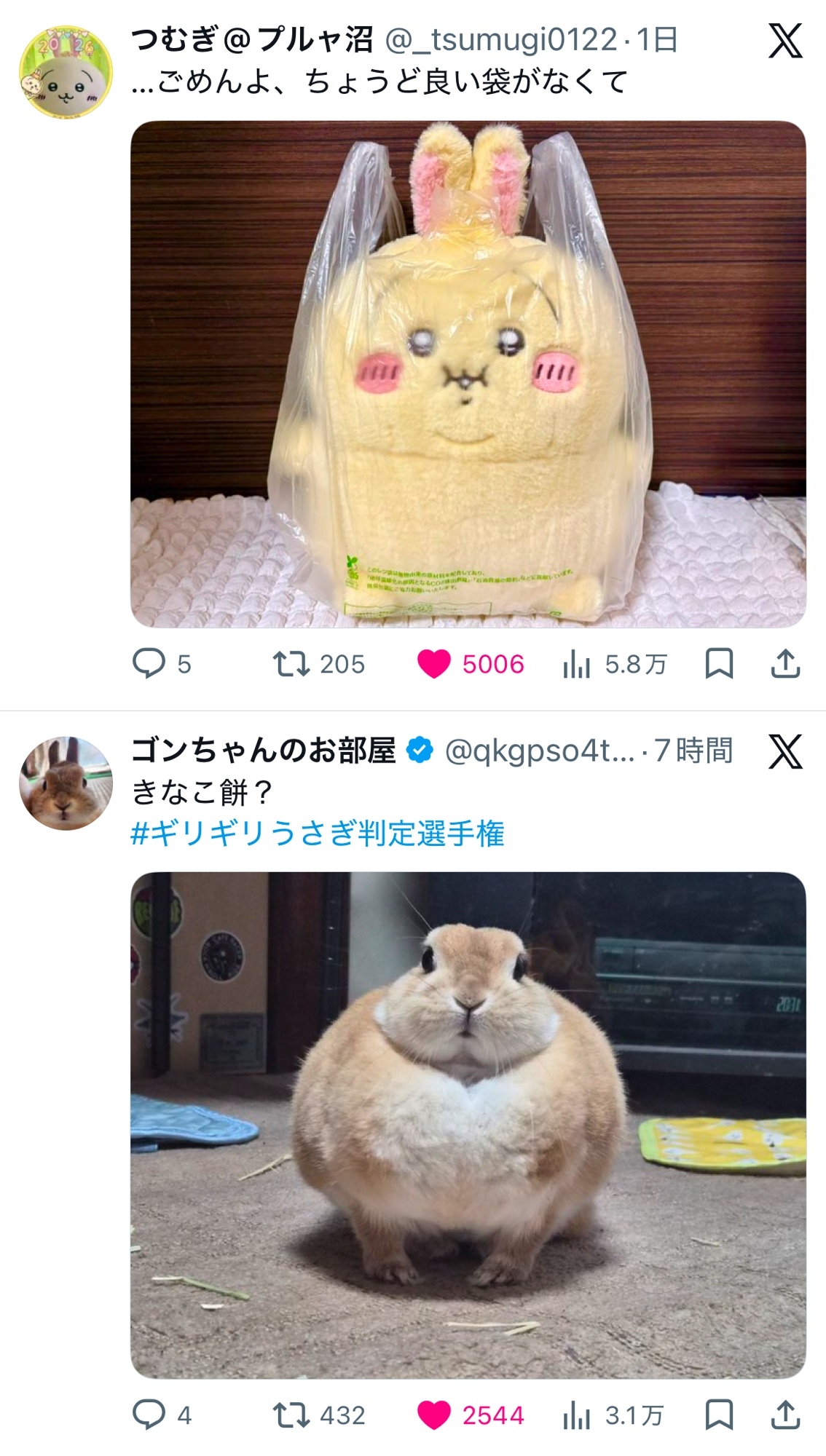This screenshot has height=1456, width=826.
Task: Reply to ゴンちゃんのお部屋's post
Action: 149,1415
